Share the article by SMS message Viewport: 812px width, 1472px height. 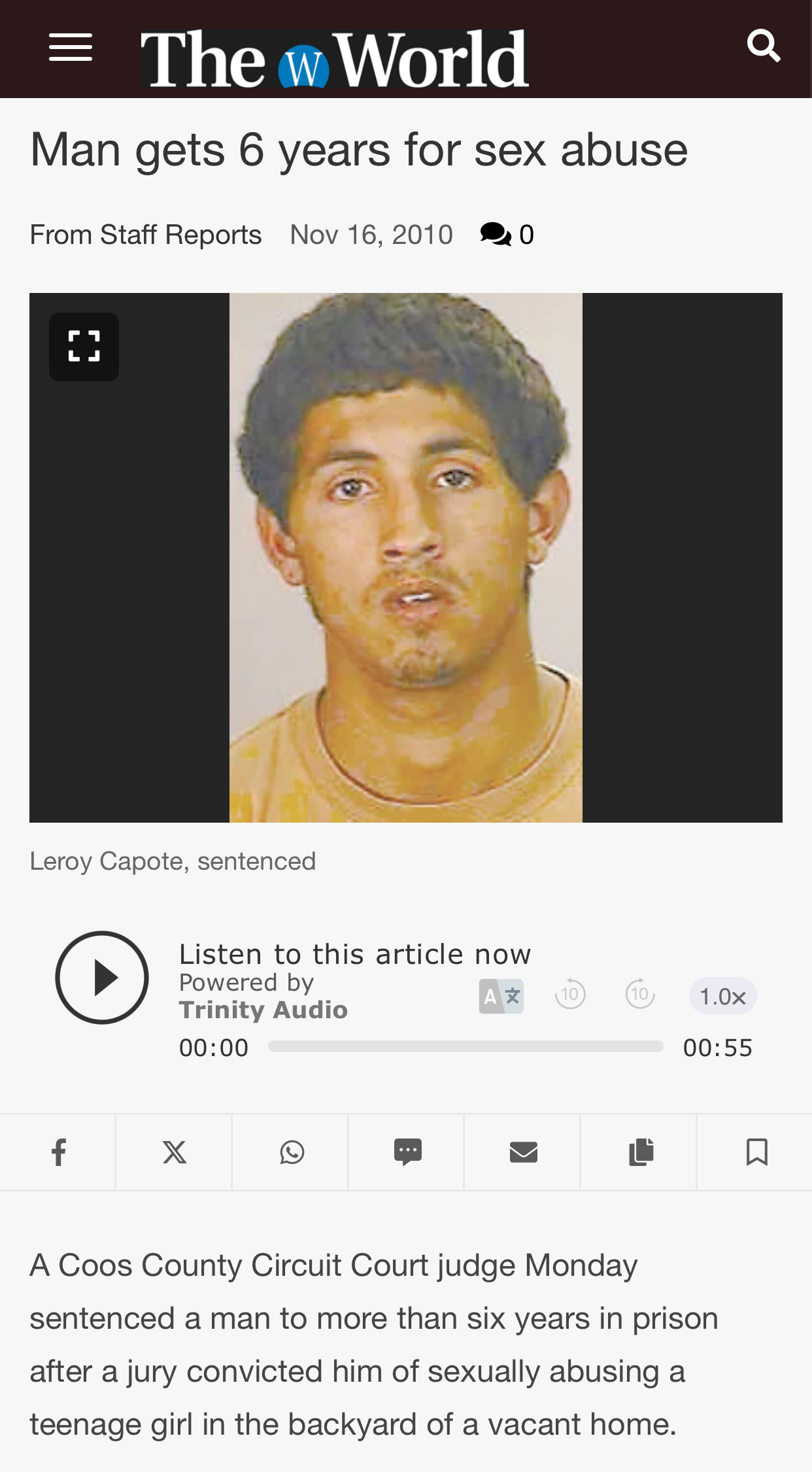407,1152
